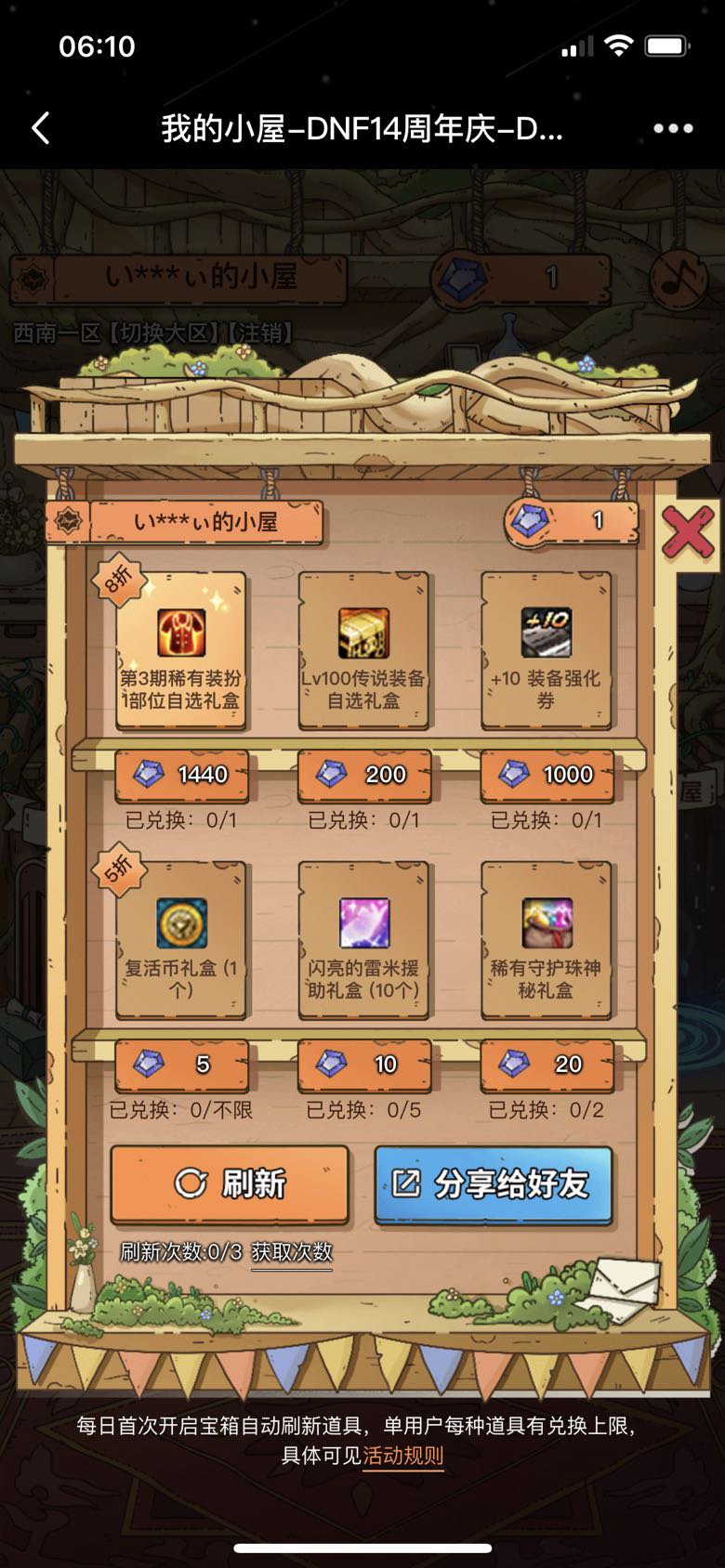Share with friends via 分享给好友

(x=494, y=1183)
